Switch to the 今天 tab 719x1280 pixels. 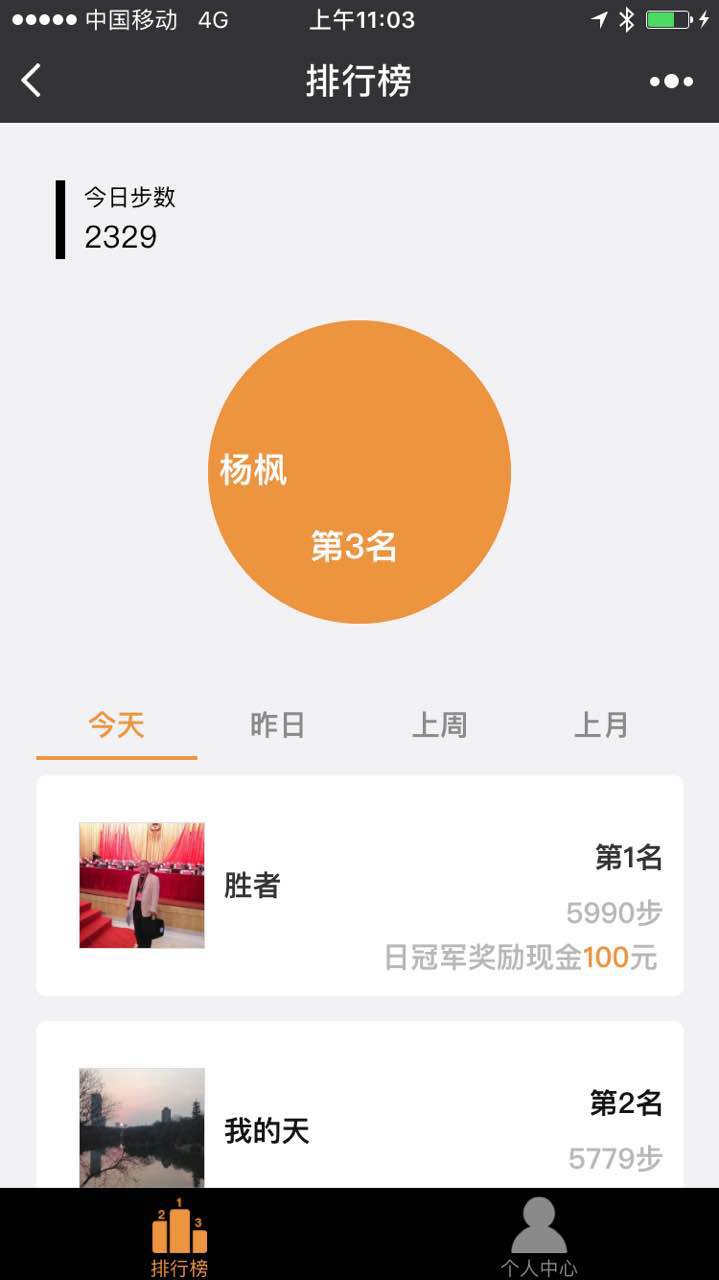pyautogui.click(x=117, y=725)
